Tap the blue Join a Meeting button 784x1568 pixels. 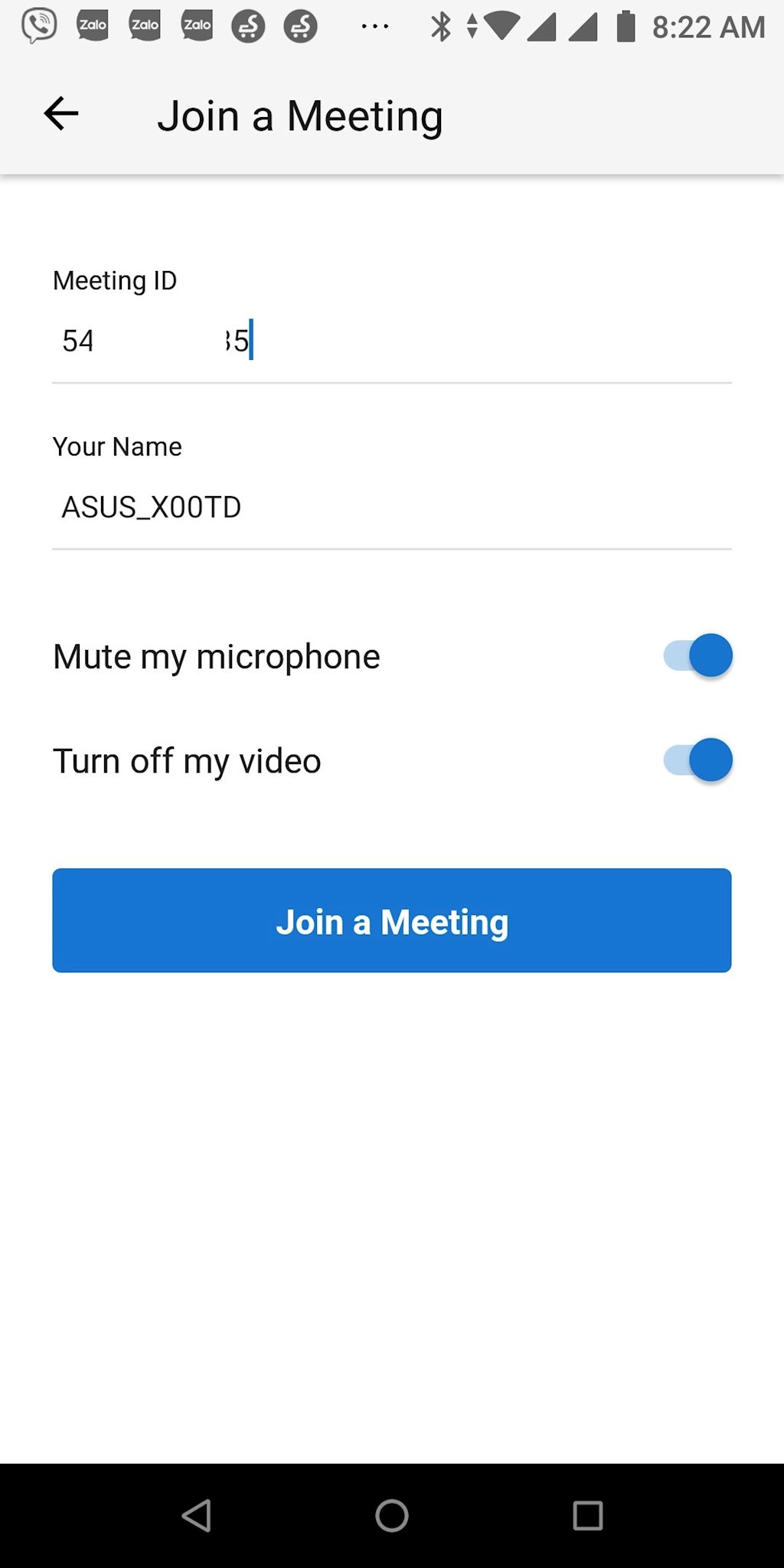(391, 920)
